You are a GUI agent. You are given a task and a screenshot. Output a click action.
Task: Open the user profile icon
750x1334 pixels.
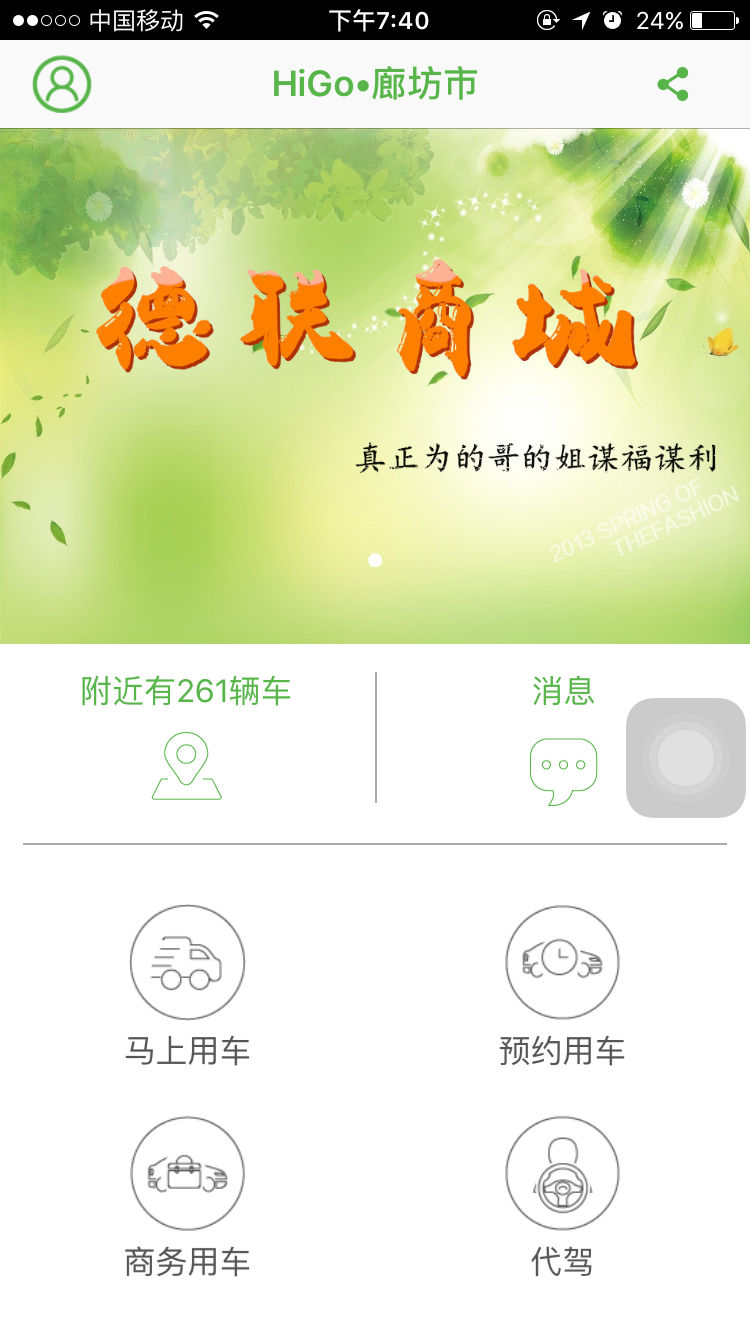tap(62, 84)
